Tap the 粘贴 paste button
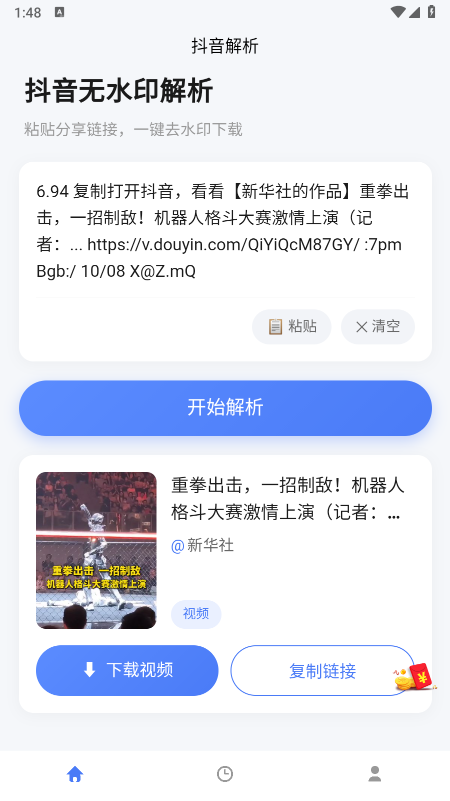Image resolution: width=450 pixels, height=801 pixels. (292, 326)
